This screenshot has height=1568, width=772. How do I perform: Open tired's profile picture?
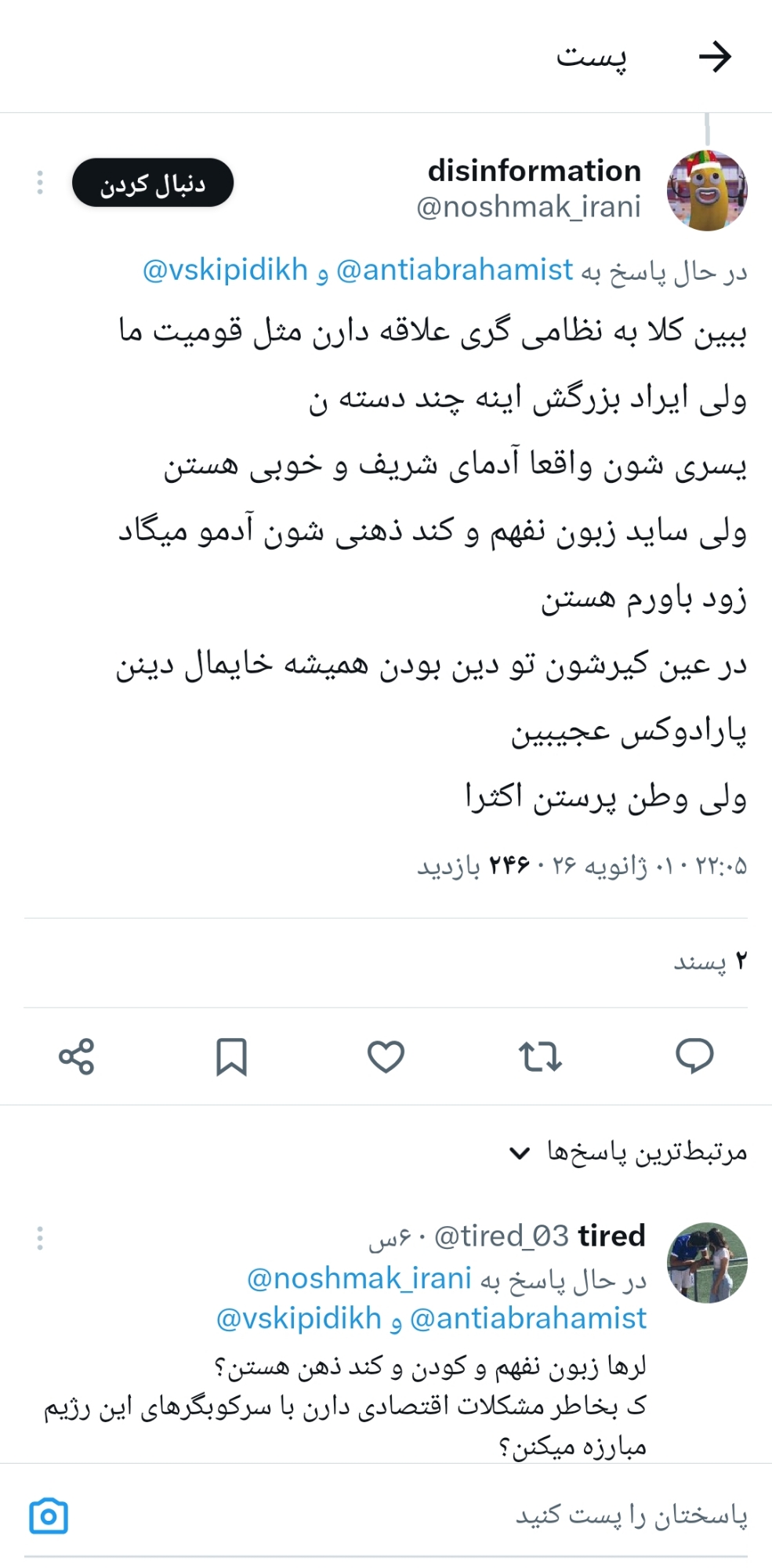point(707,1262)
